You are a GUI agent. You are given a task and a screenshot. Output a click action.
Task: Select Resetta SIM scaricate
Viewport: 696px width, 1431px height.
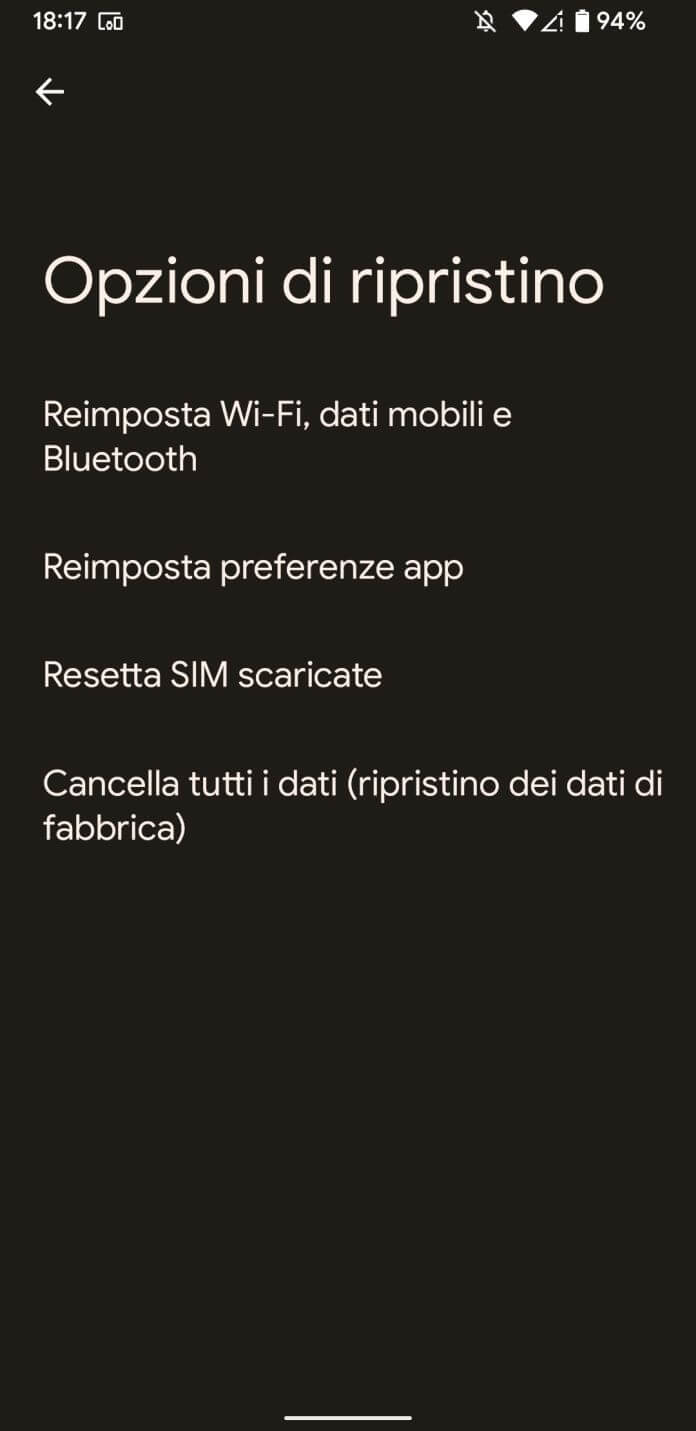[x=348, y=675]
